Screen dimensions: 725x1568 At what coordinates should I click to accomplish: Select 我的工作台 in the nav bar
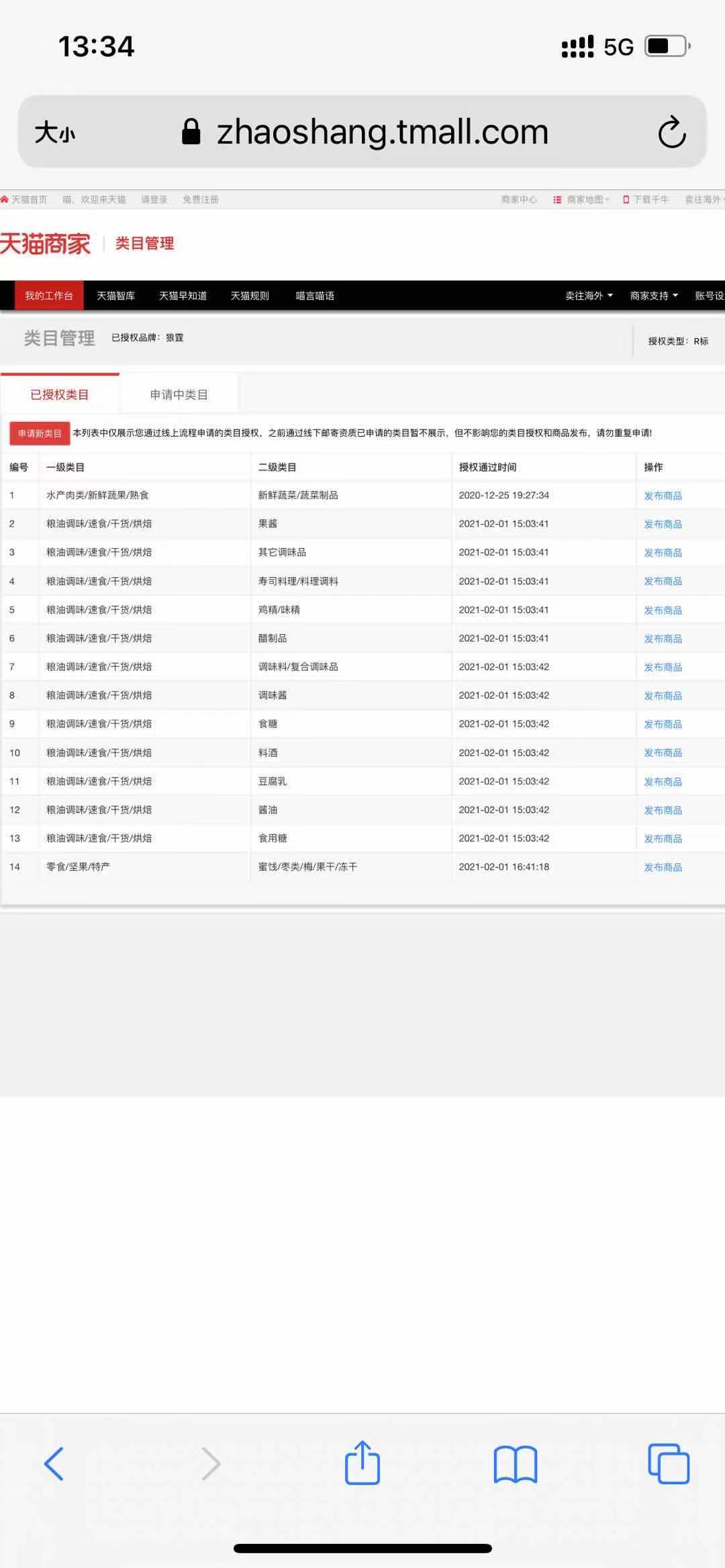point(49,296)
